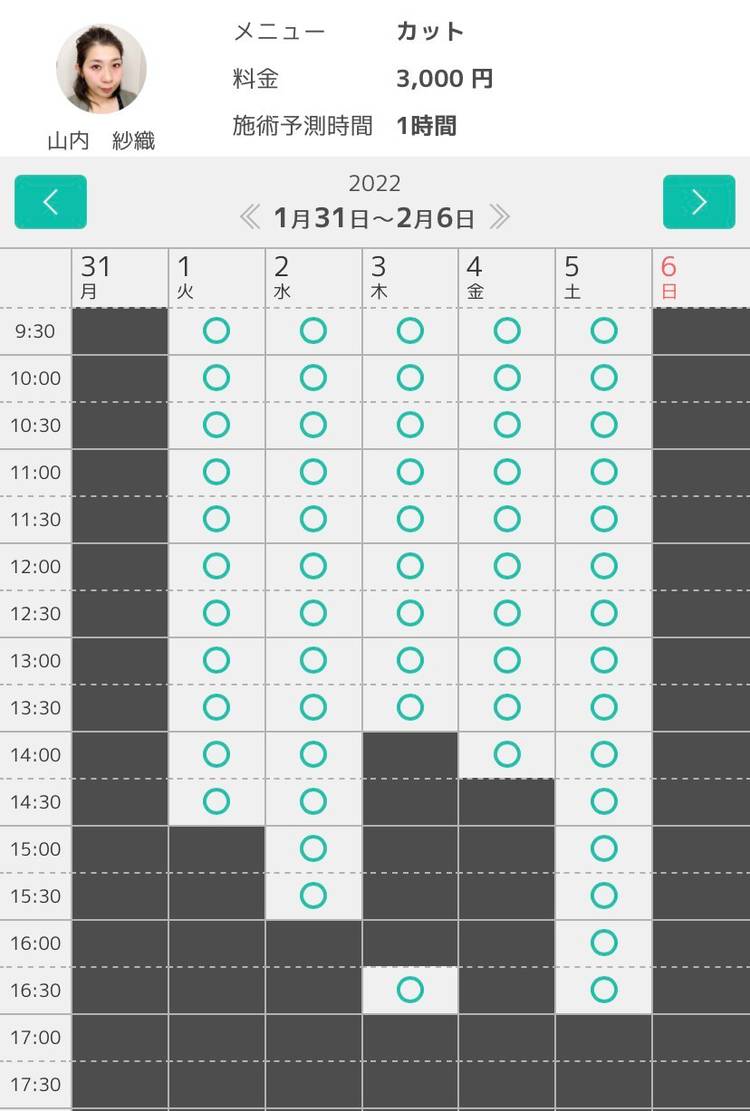Choose 14:30 on Tuesday the 1st

click(x=216, y=801)
